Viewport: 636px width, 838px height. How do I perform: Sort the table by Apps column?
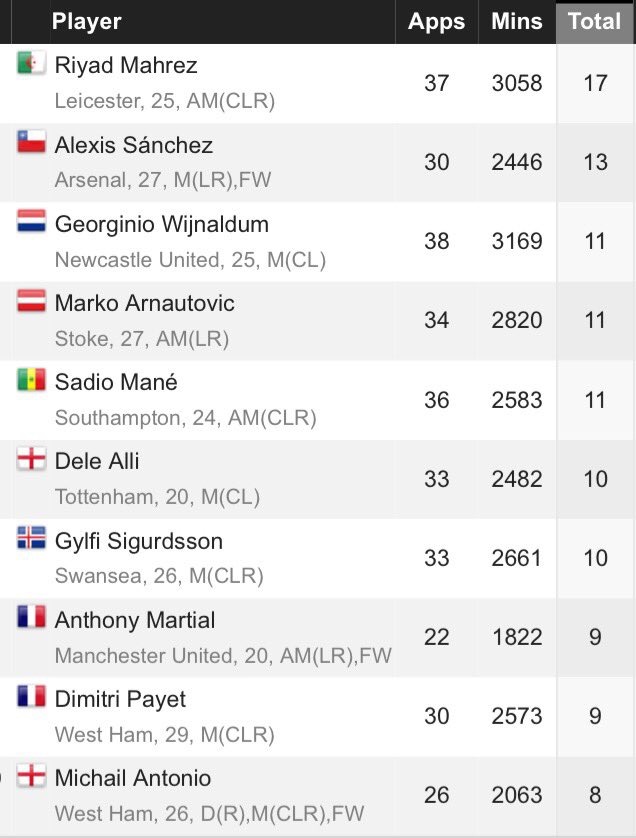[436, 21]
